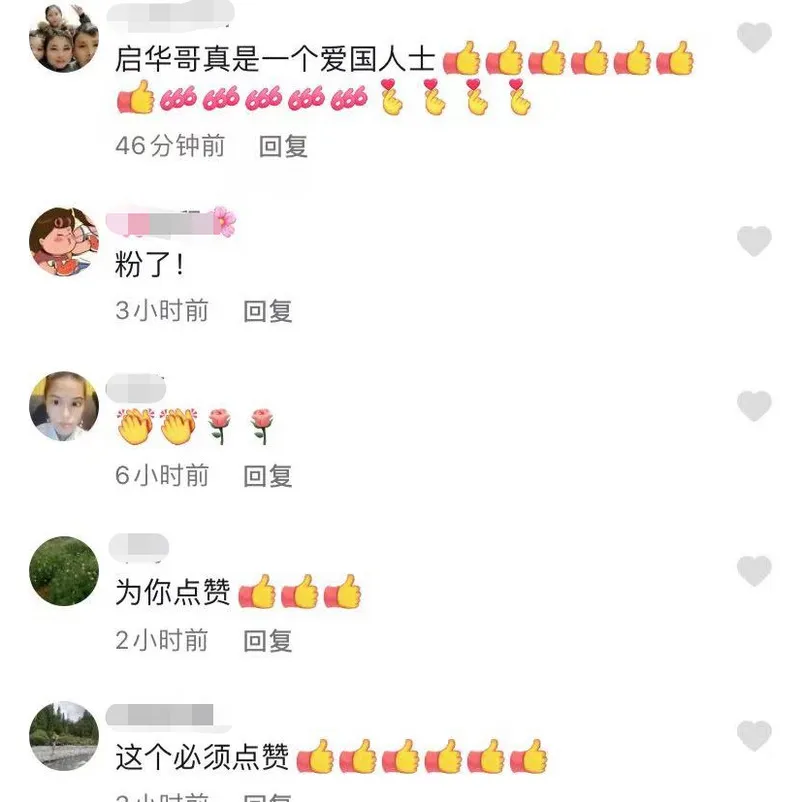
Task: Reply to the comment posted 46分钟前
Action: (x=283, y=146)
